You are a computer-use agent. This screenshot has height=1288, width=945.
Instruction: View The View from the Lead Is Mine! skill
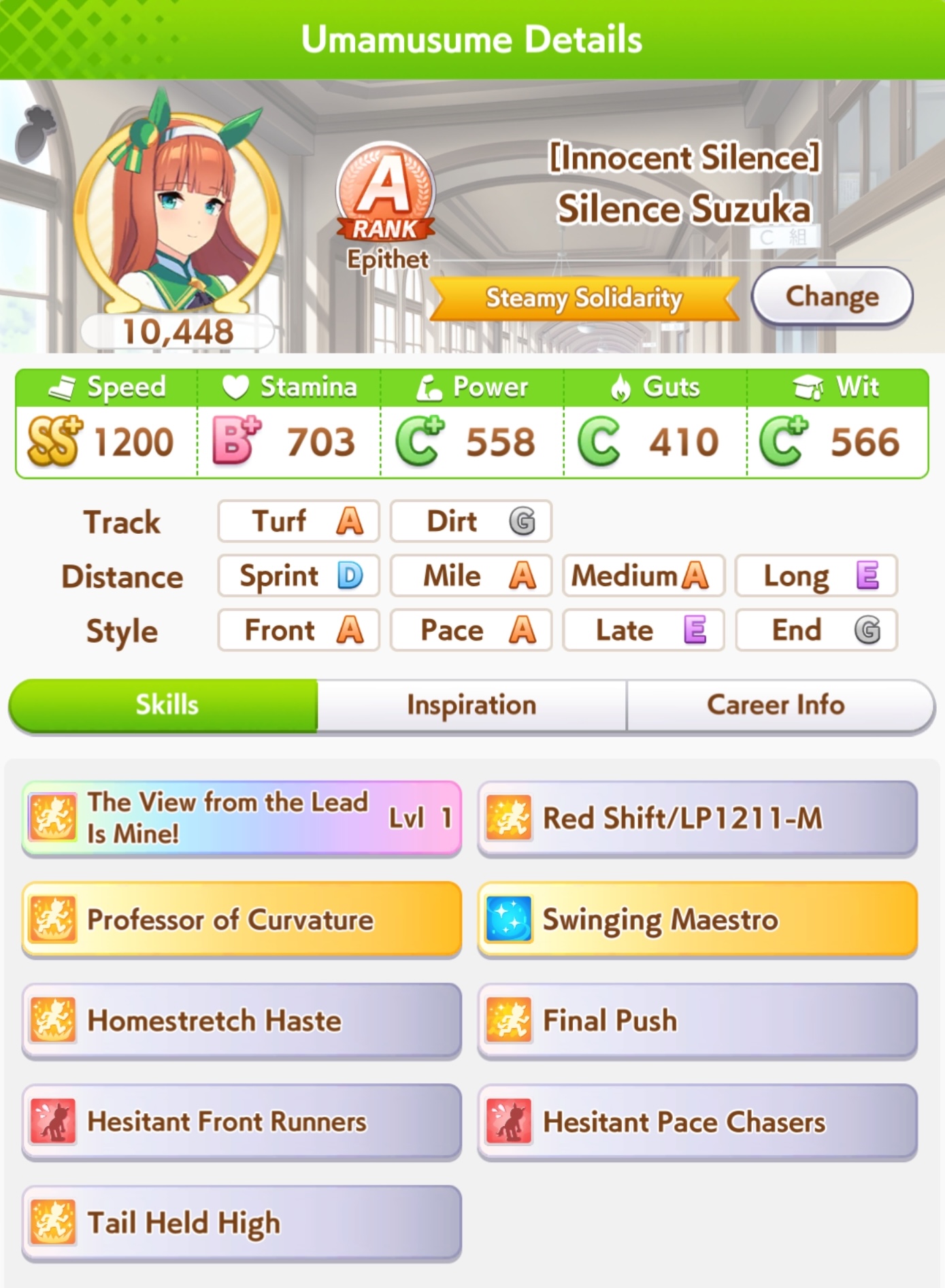click(242, 818)
